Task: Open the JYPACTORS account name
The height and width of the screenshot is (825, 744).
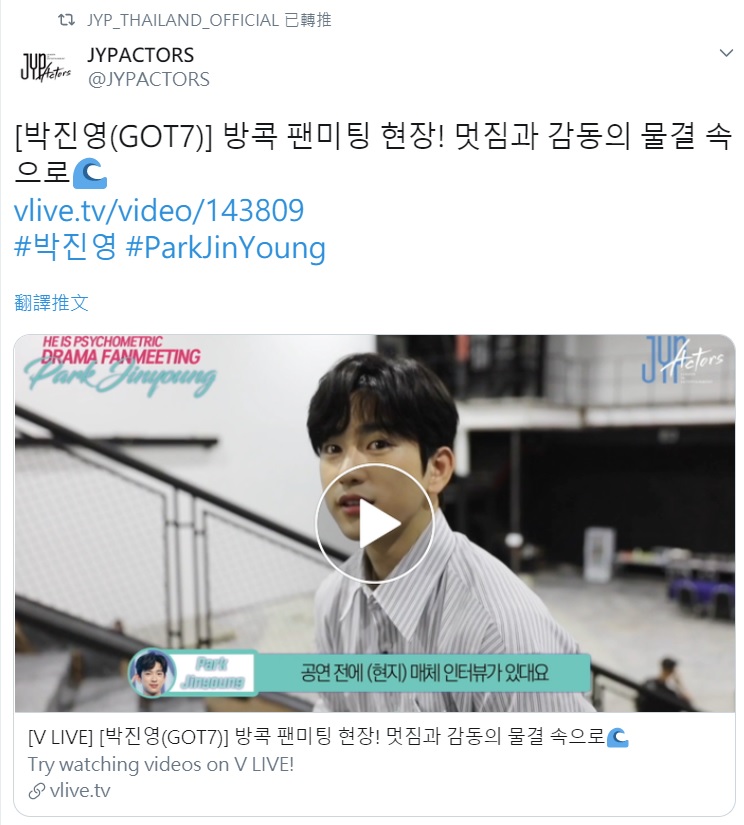Action: point(141,55)
